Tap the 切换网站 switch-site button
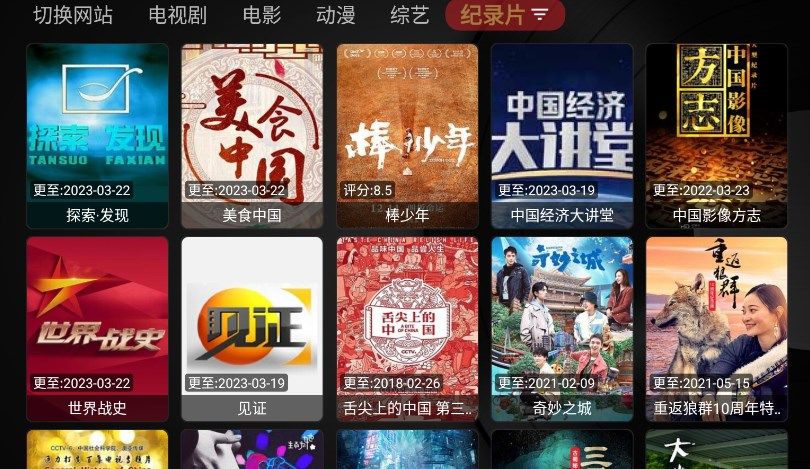Screen dimensions: 810x469 coord(73,15)
